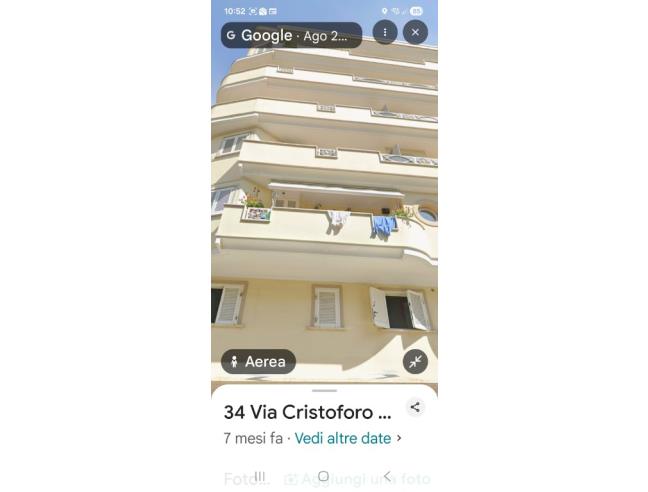Go back with system back button

point(387,477)
